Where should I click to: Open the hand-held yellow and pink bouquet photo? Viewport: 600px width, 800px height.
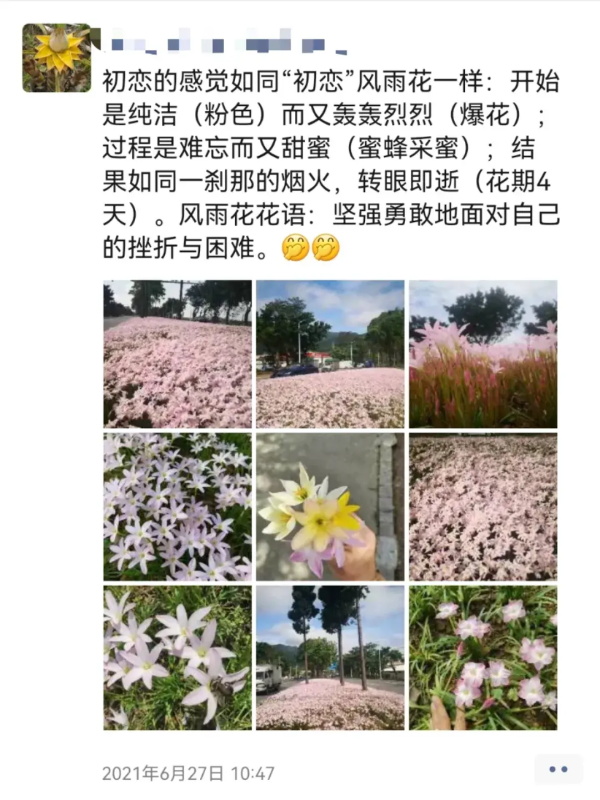pyautogui.click(x=330, y=507)
